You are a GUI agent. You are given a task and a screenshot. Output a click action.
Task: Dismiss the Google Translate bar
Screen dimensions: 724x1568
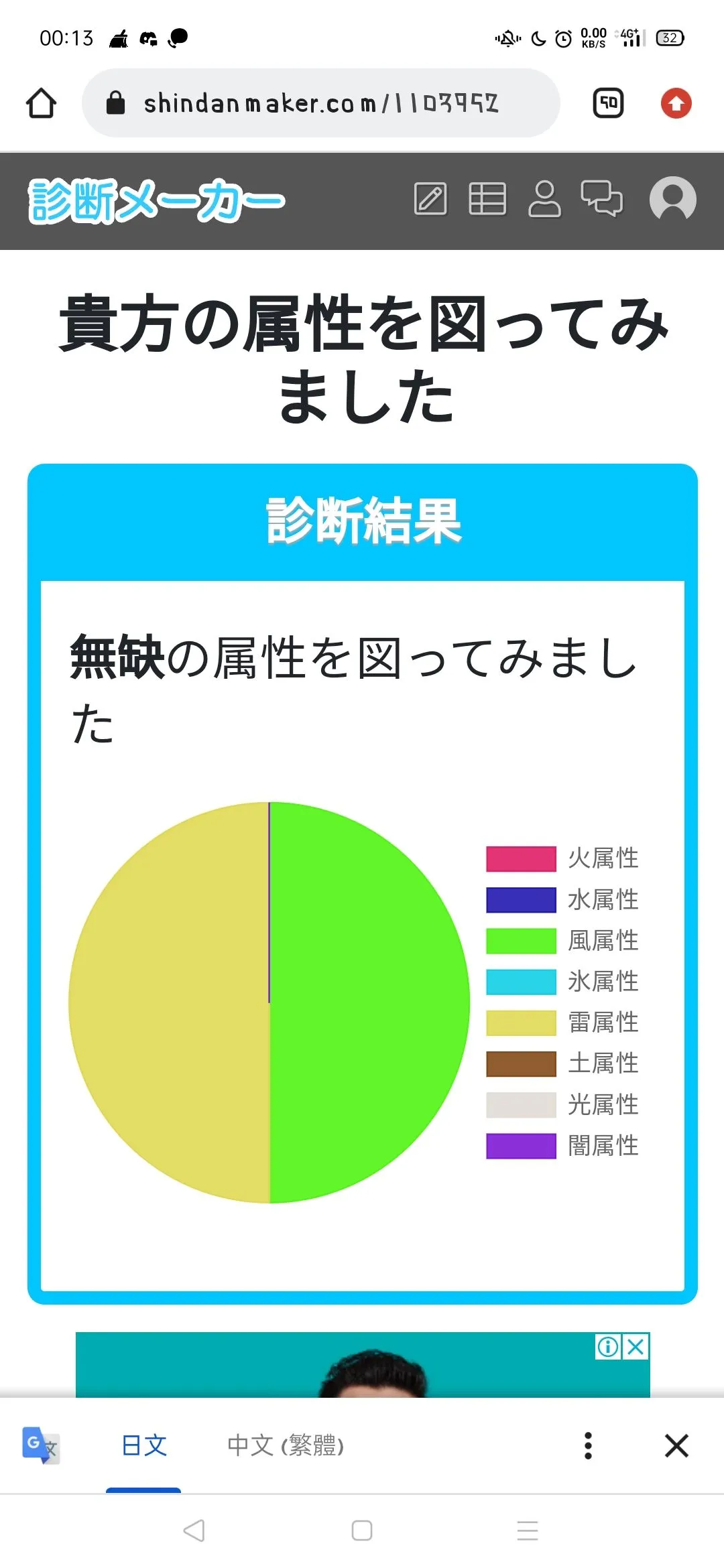tap(676, 1445)
